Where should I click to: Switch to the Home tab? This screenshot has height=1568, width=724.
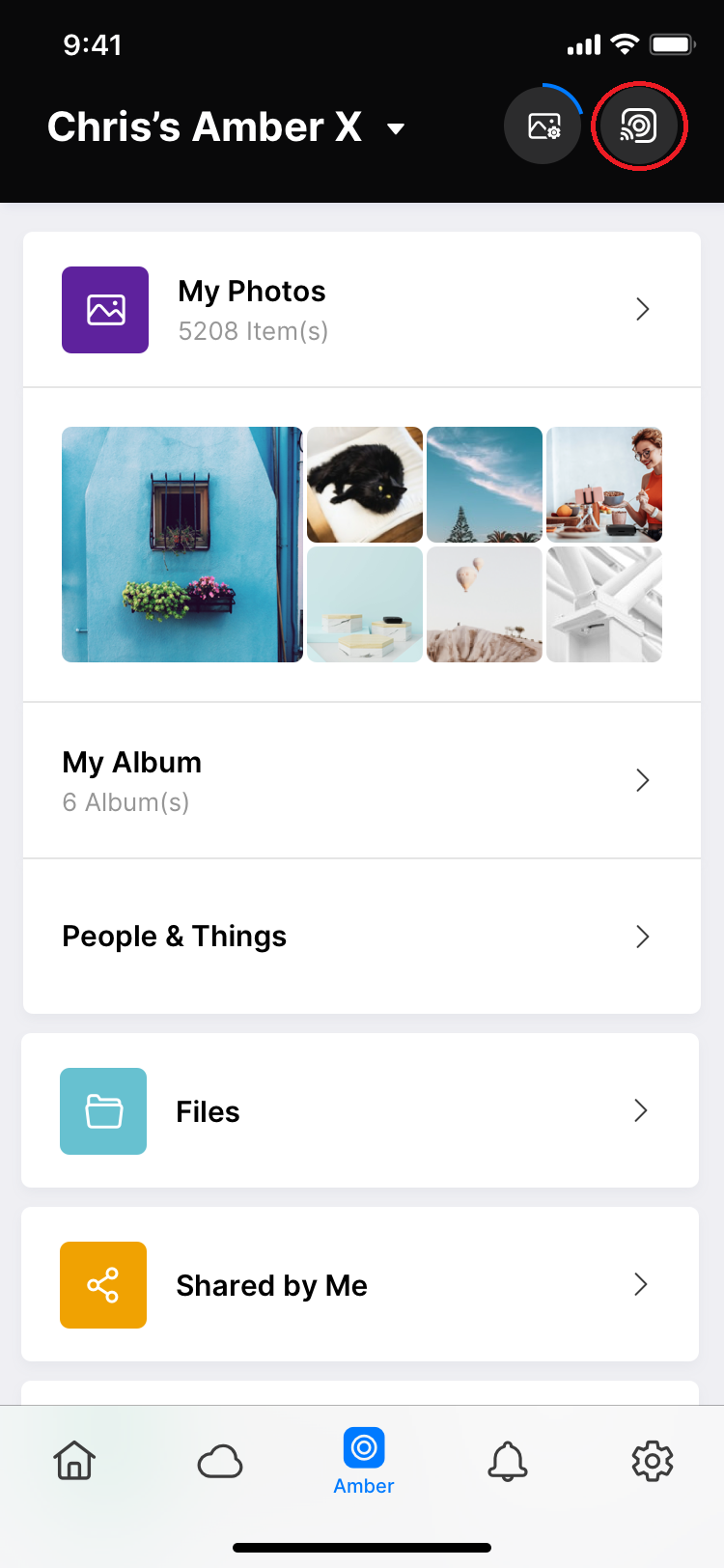[x=74, y=1460]
